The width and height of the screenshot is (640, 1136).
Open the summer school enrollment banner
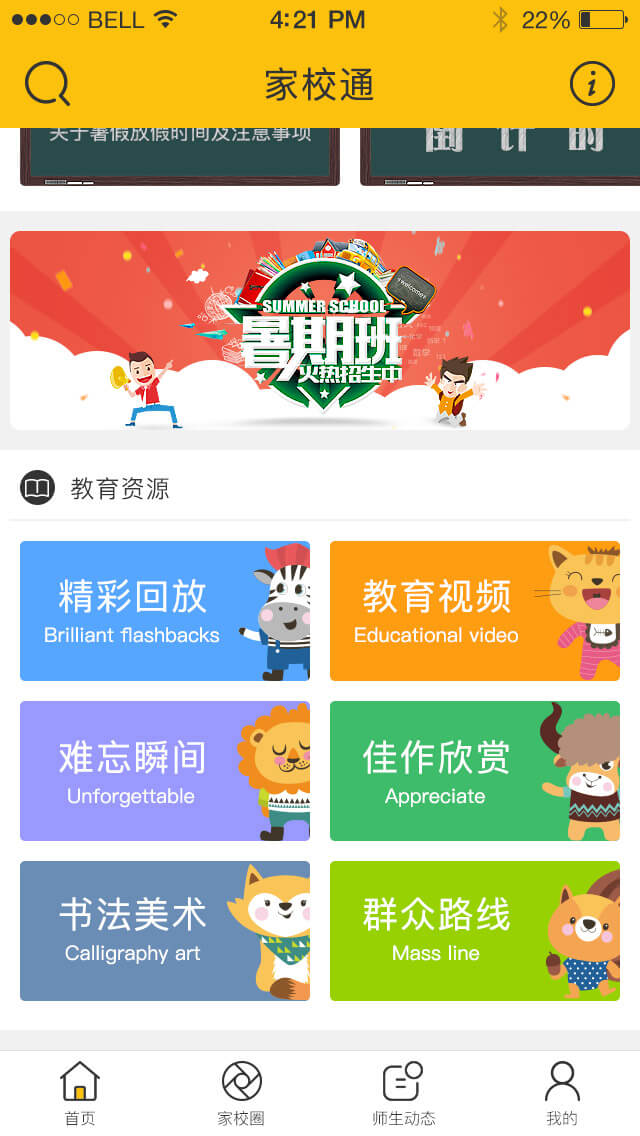pos(320,330)
